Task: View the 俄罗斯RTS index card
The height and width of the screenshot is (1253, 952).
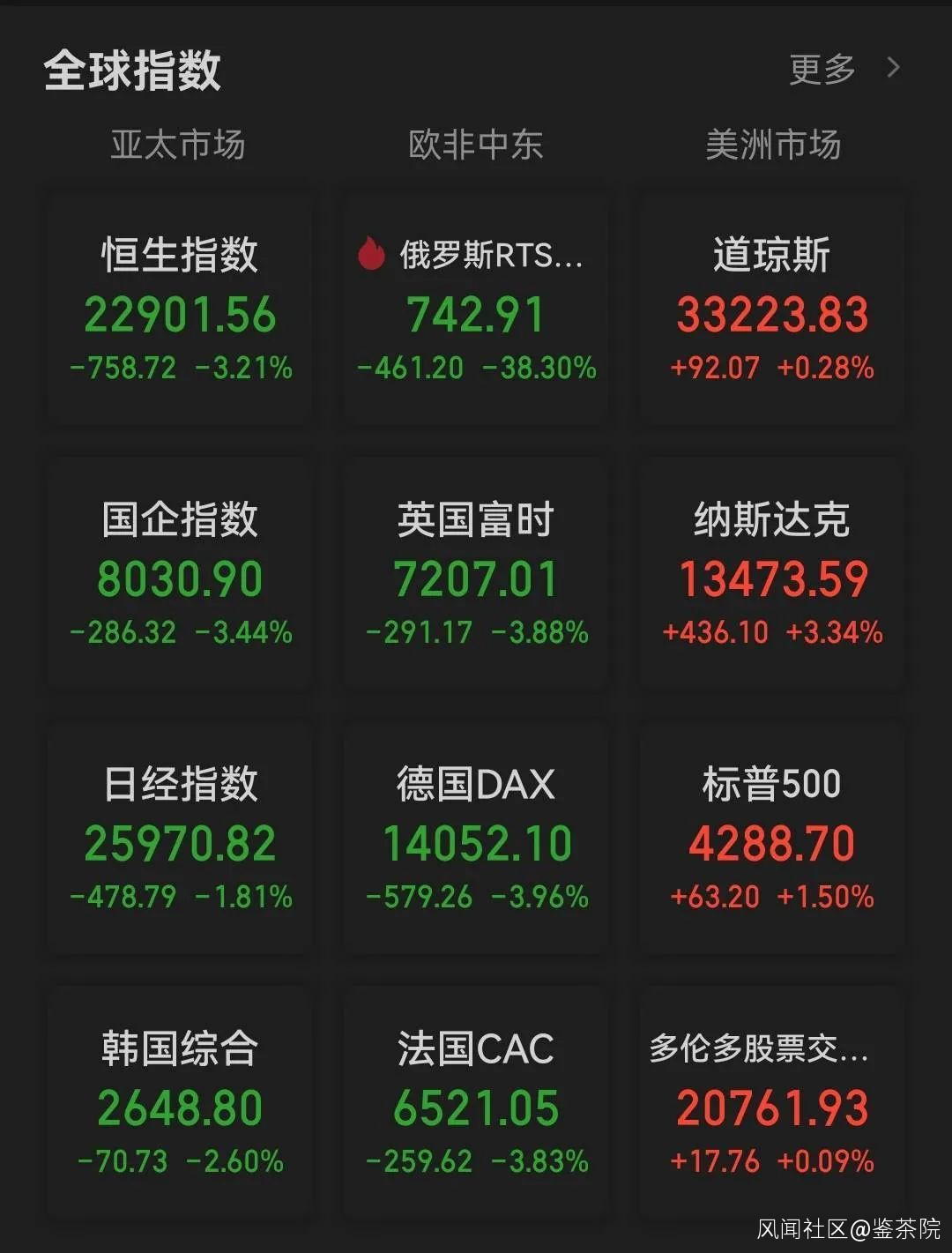Action: [476, 309]
